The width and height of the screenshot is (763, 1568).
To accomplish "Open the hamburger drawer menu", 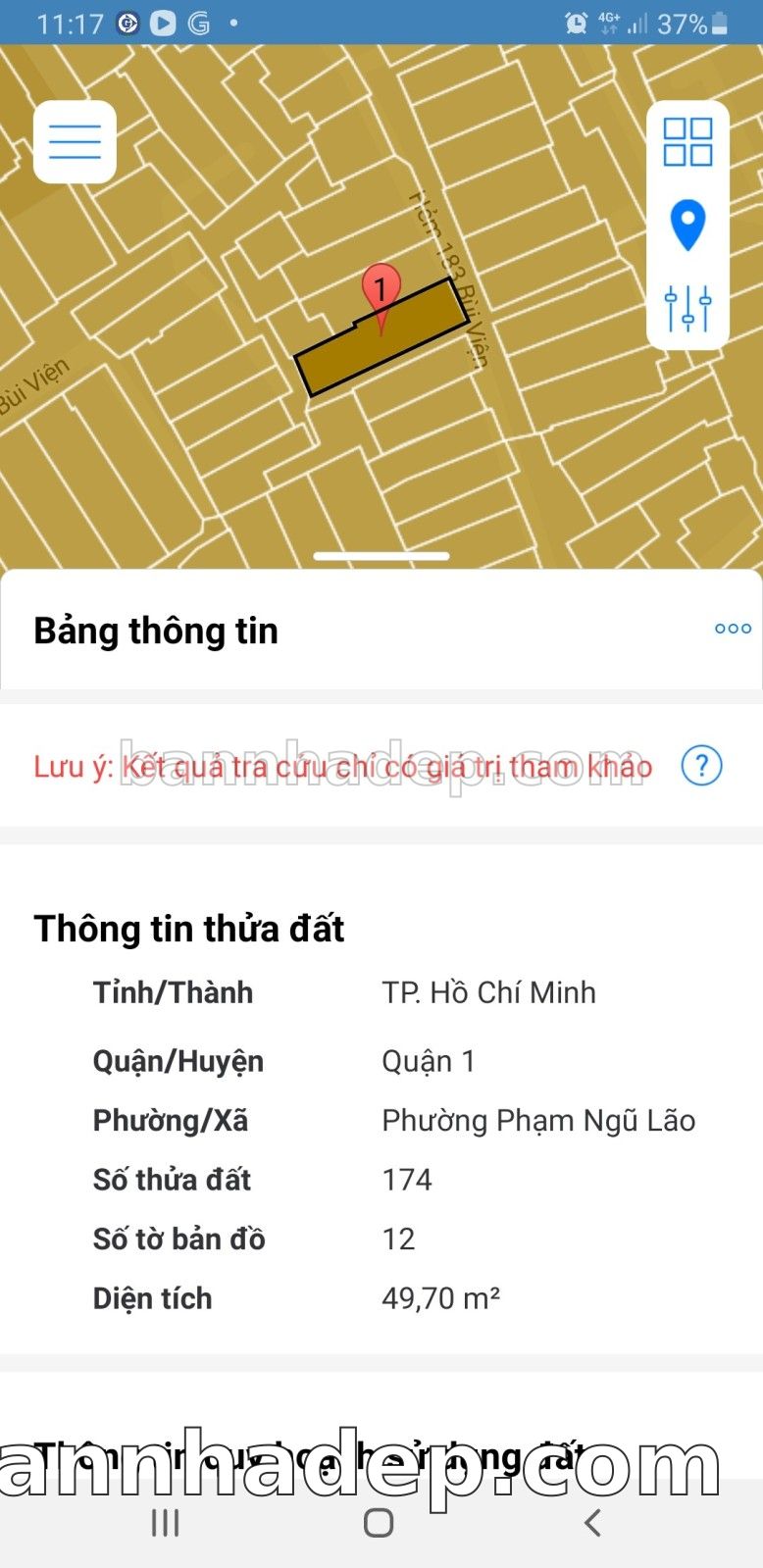I will [x=75, y=142].
